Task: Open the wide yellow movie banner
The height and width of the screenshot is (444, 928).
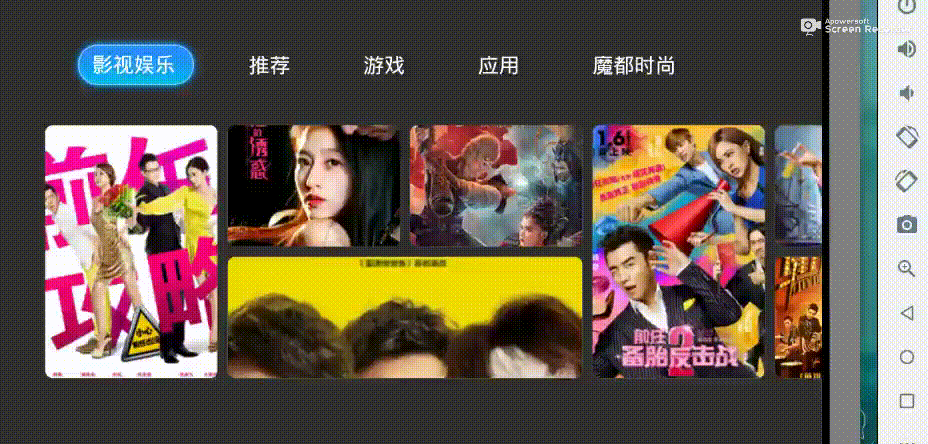Action: pyautogui.click(x=404, y=317)
